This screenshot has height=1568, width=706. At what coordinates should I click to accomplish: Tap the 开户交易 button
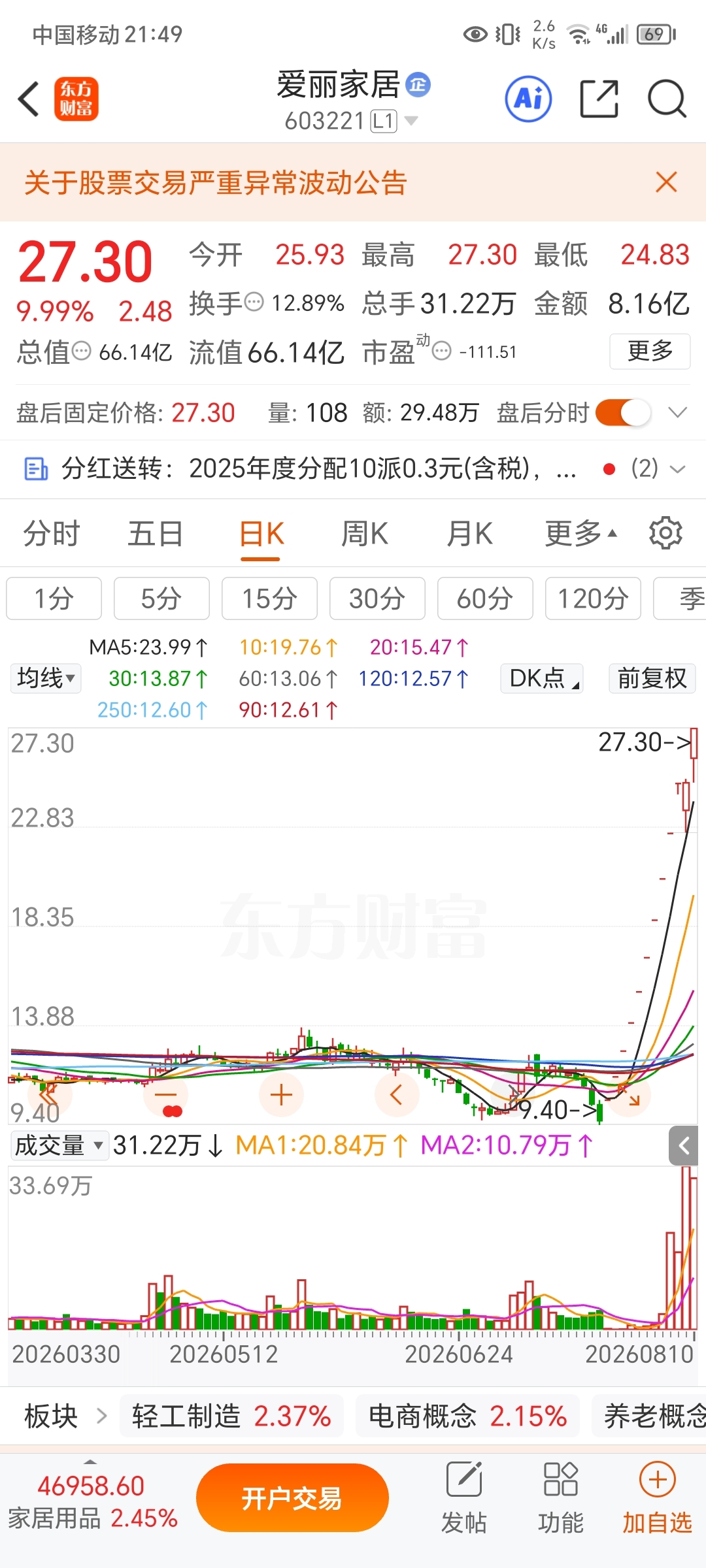tap(292, 1498)
